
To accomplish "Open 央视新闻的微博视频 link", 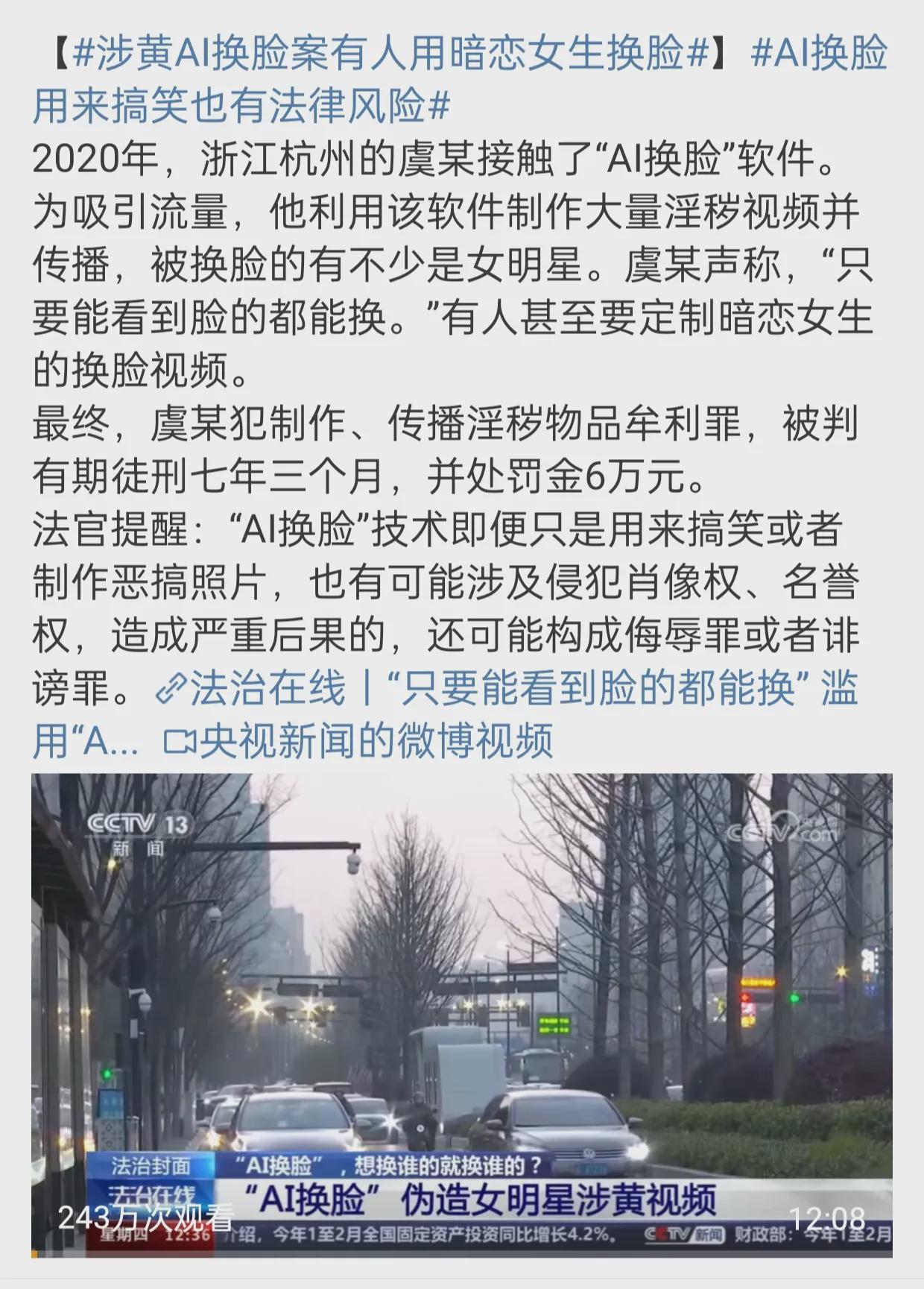I will [359, 740].
